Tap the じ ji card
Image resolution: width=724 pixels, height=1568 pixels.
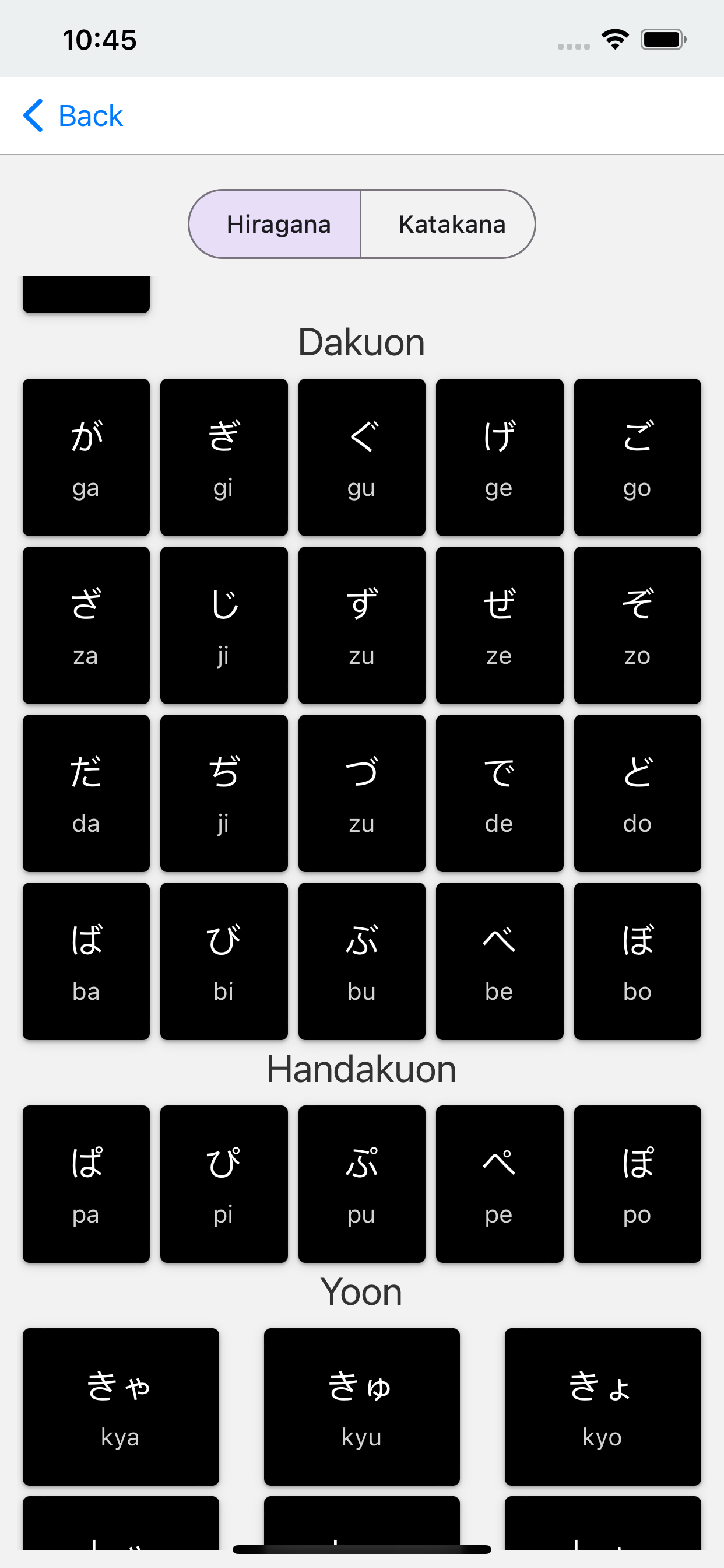(x=224, y=625)
